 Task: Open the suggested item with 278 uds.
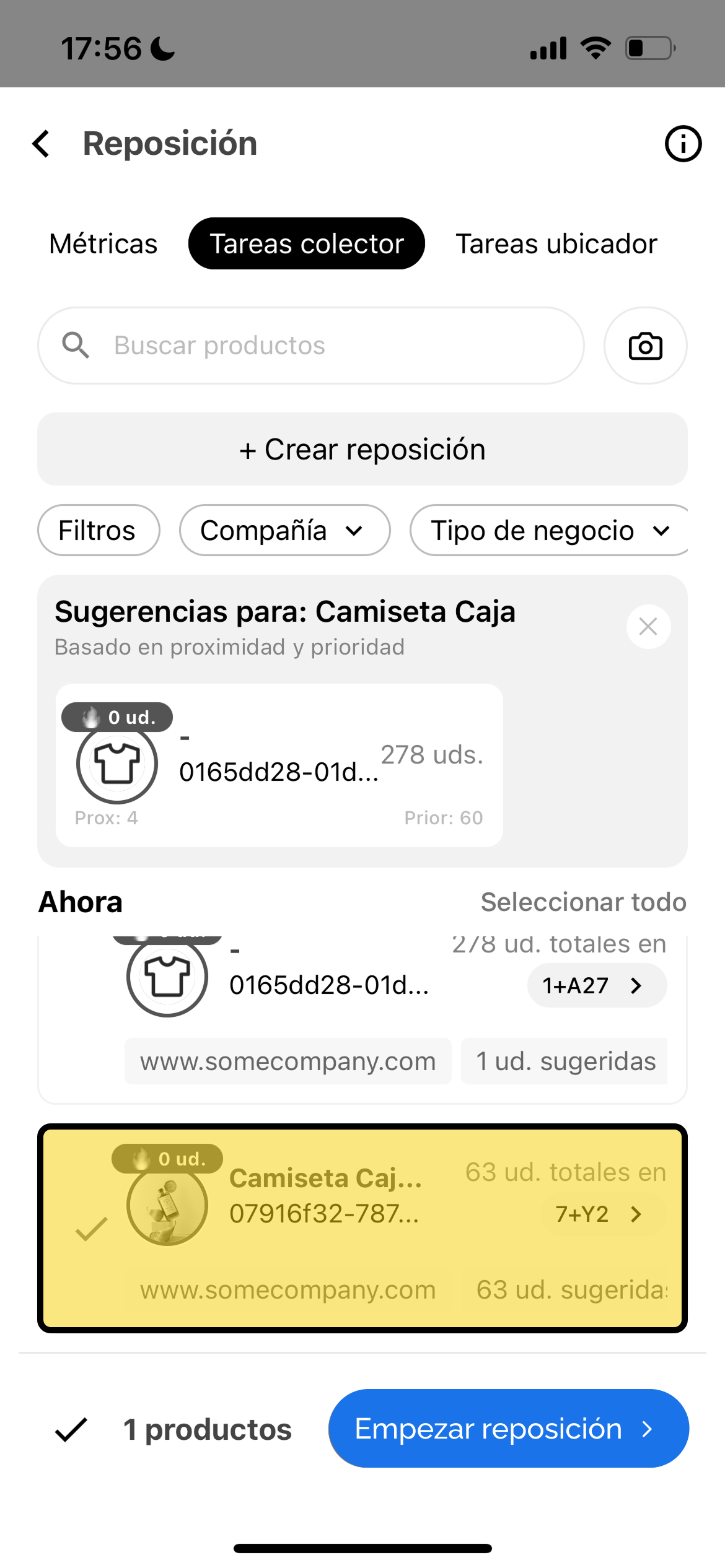[x=279, y=765]
